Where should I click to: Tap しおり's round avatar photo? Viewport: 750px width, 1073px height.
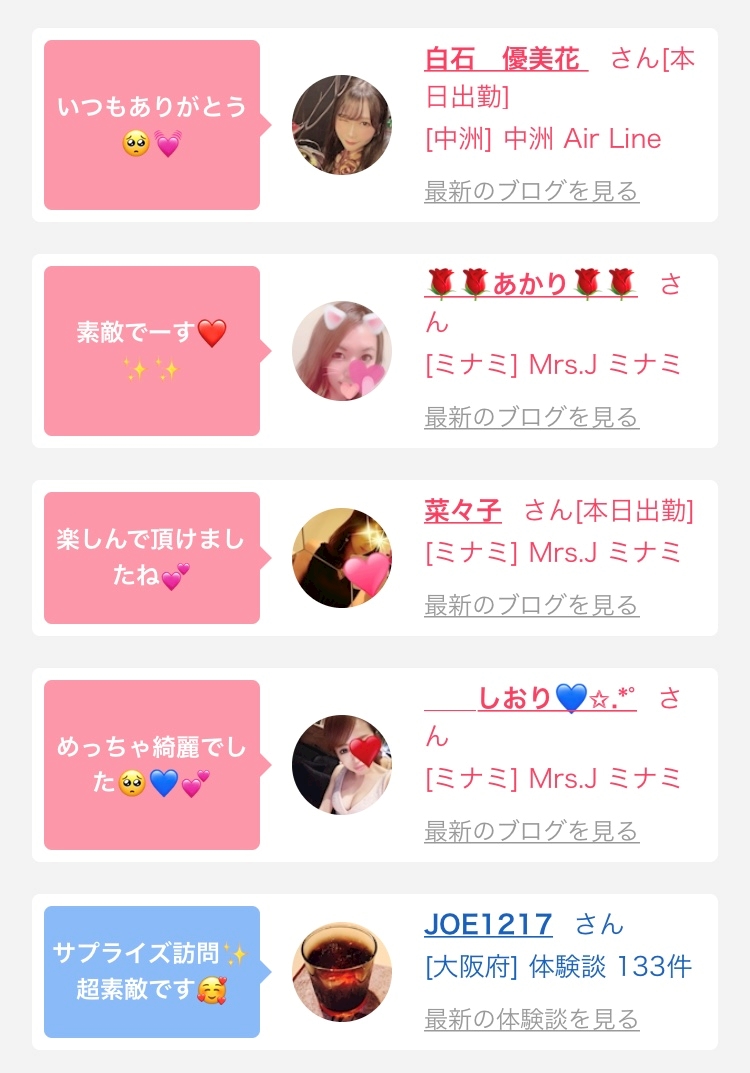[342, 765]
